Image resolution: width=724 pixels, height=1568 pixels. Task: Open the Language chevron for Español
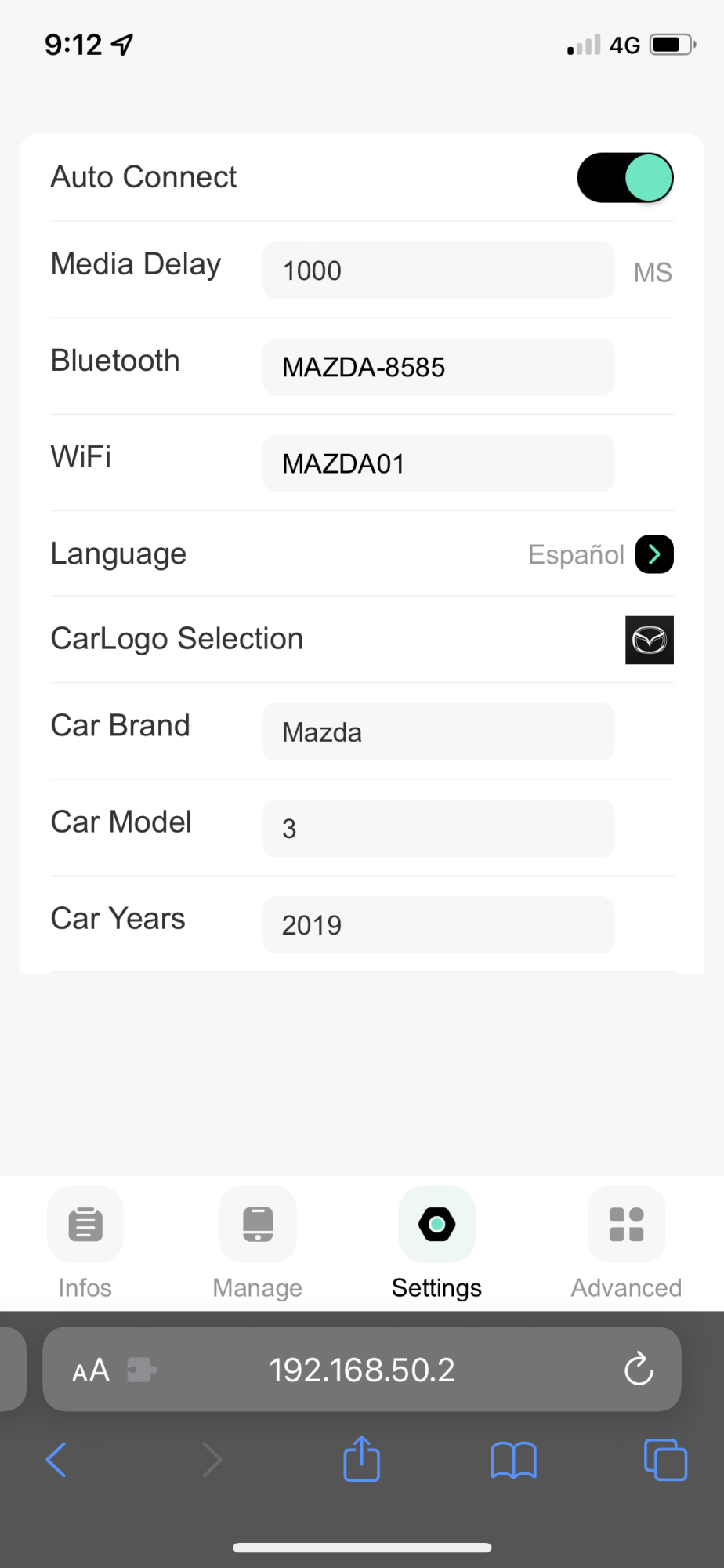pos(653,554)
